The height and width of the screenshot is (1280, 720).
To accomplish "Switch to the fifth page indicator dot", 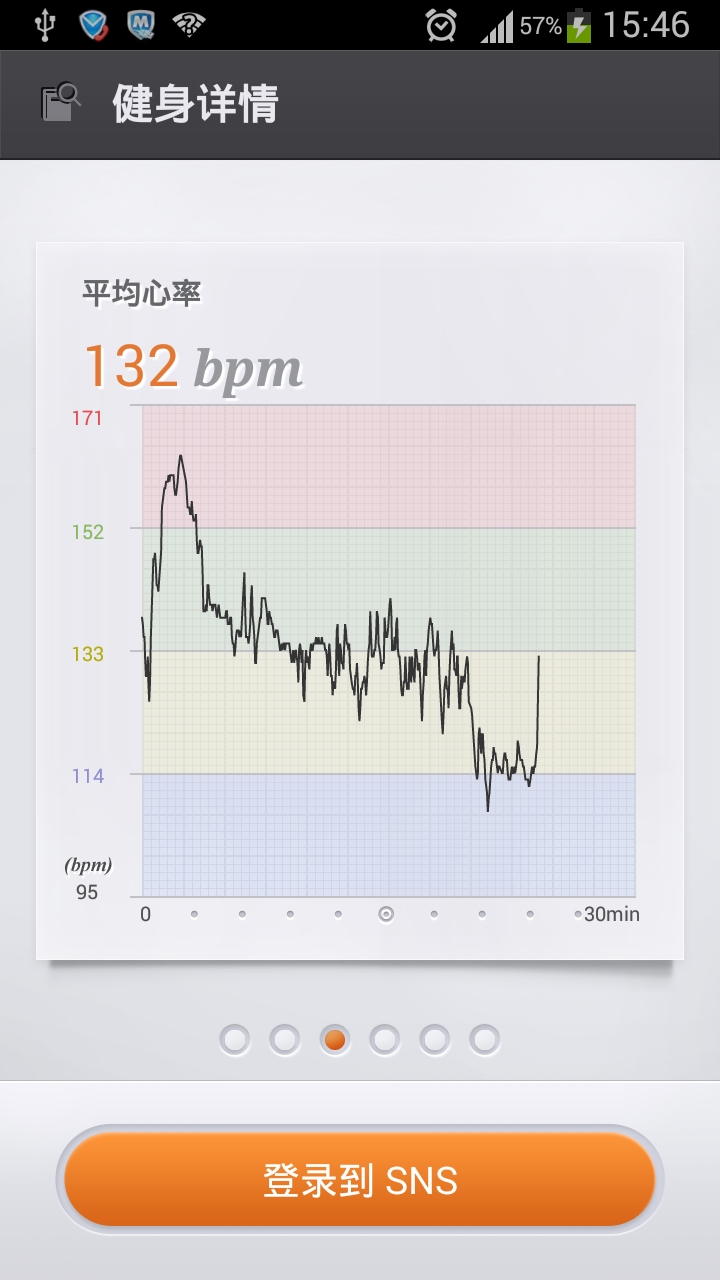I will 435,1040.
